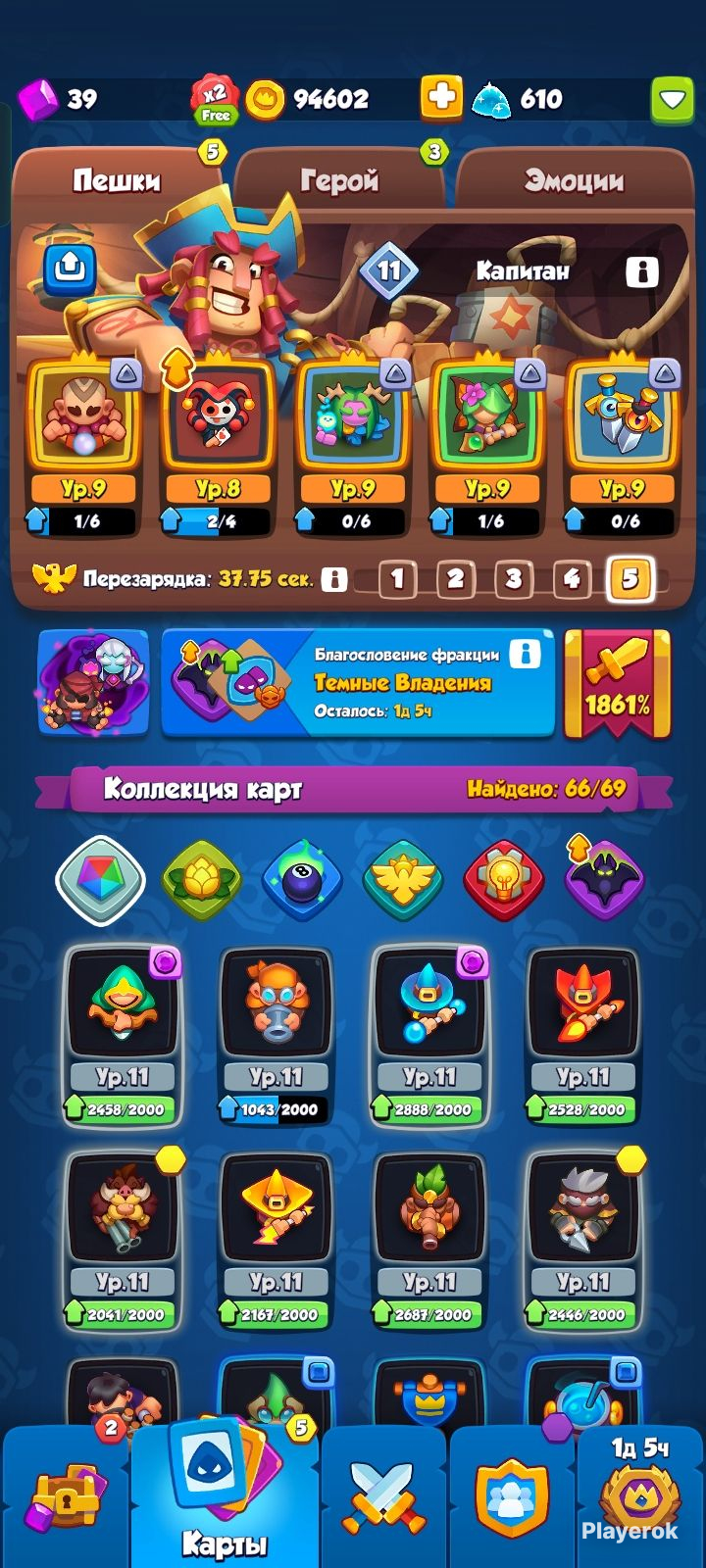Viewport: 706px width, 1568px height.
Task: Show Перезарядка info
Action: (x=334, y=579)
